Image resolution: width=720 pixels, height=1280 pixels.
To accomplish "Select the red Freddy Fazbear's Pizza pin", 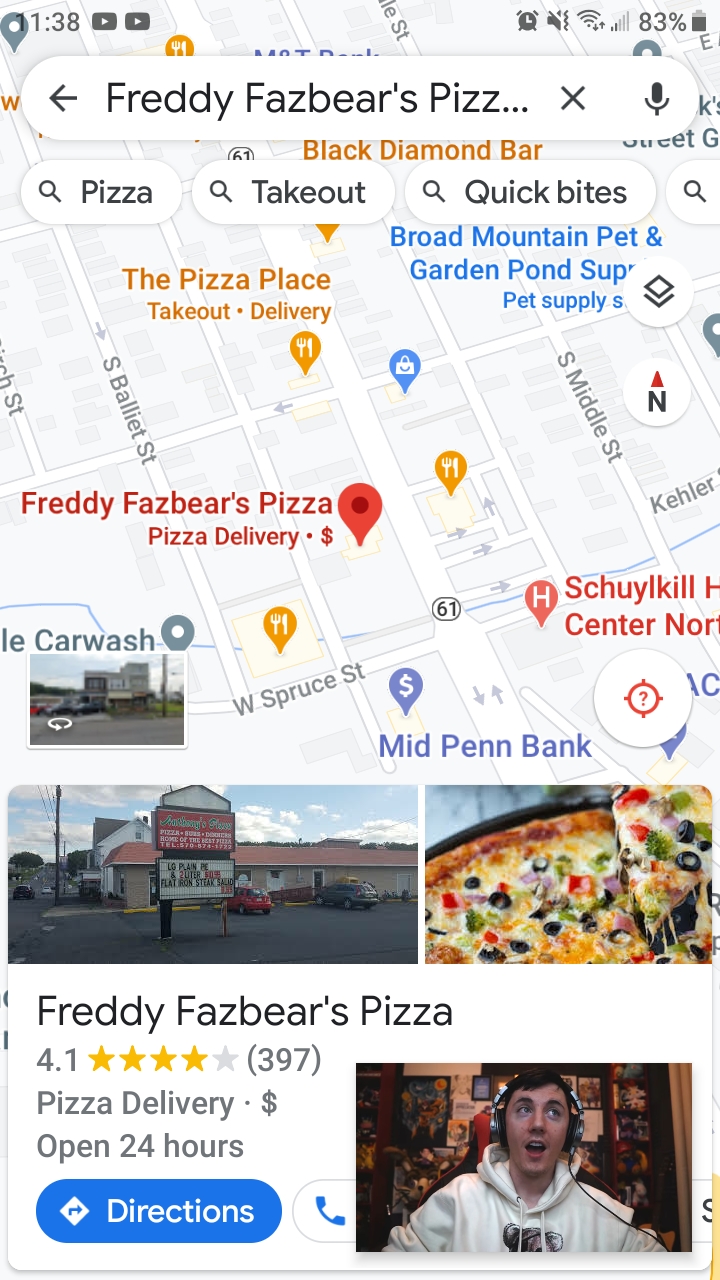I will click(x=360, y=510).
